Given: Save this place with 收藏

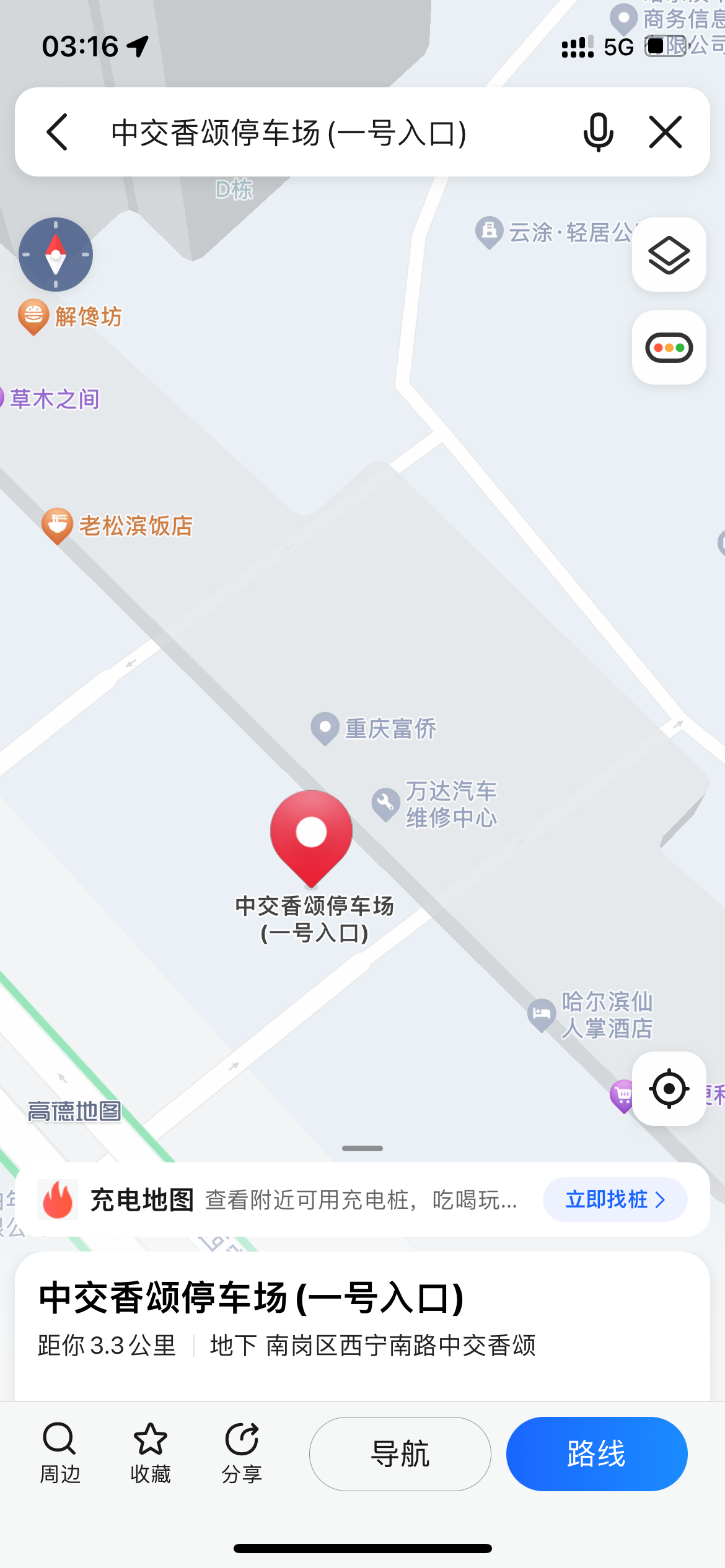Looking at the screenshot, I should coord(150,1453).
